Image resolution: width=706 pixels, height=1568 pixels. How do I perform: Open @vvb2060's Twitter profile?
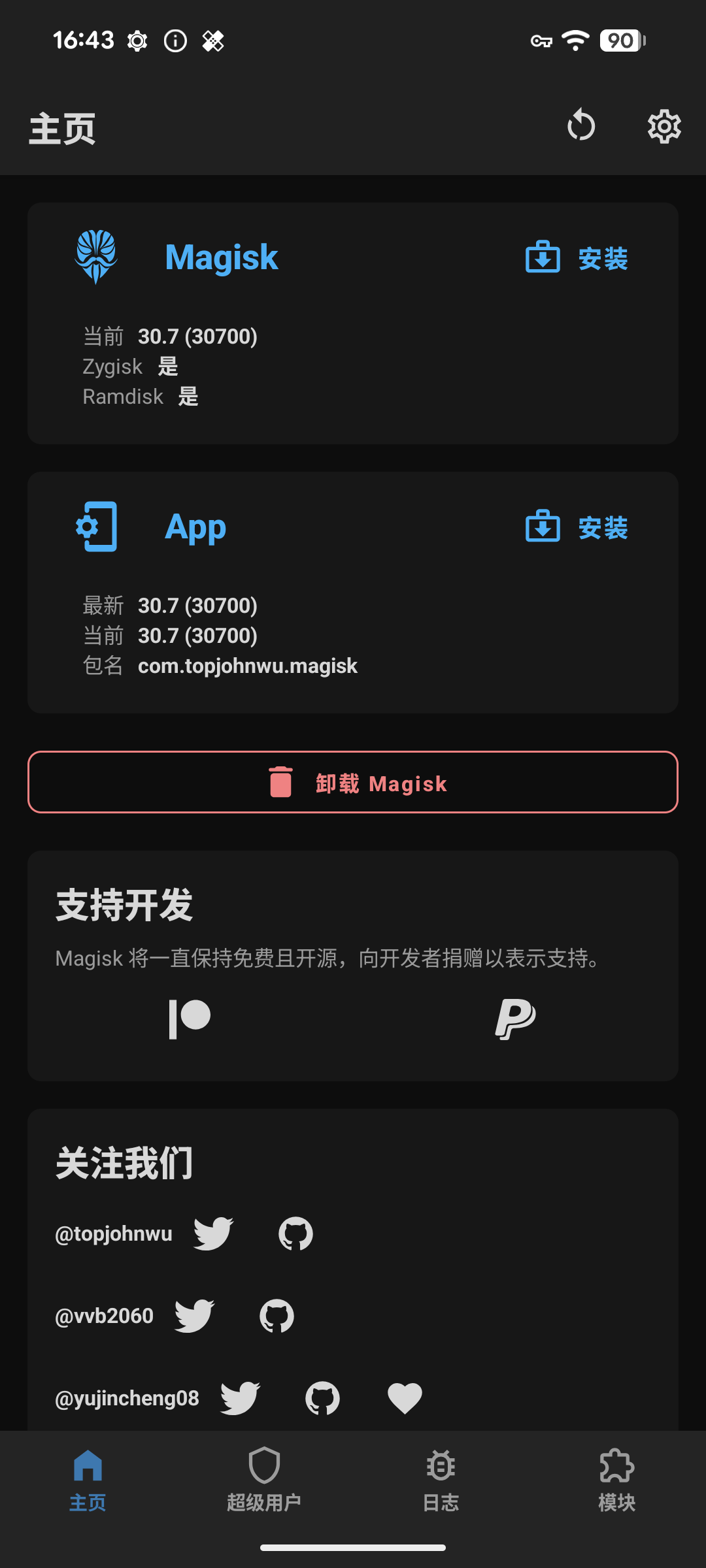(x=194, y=1316)
